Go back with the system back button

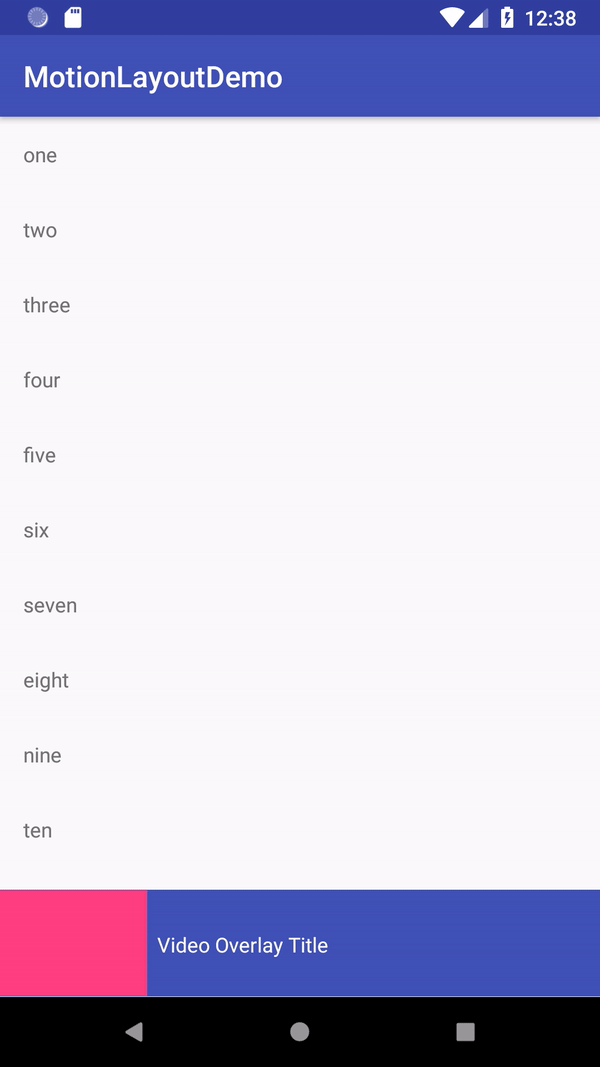(x=134, y=1032)
